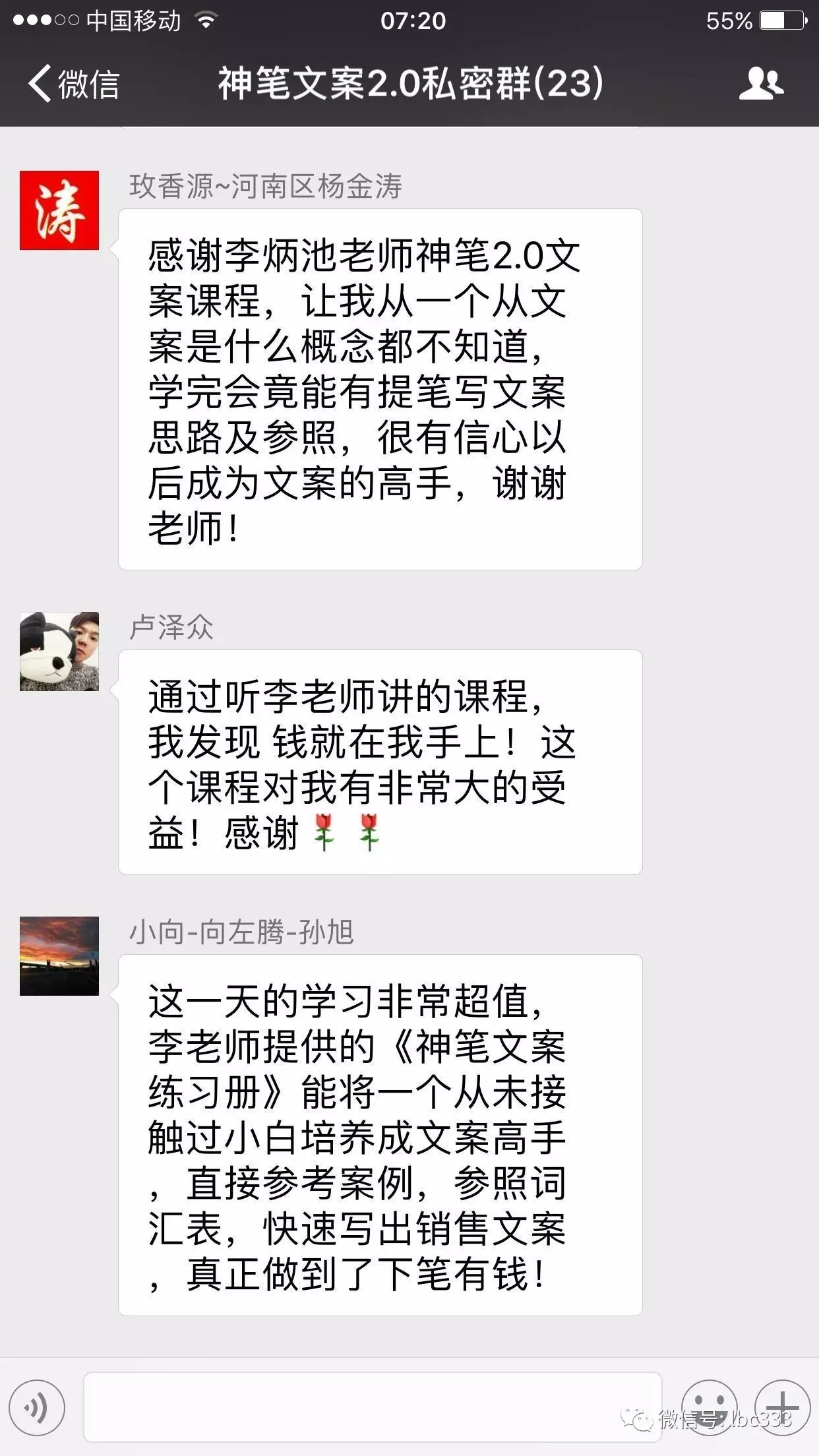Switch to voice message input
Screen dimensions: 819x1456
coord(37,1407)
